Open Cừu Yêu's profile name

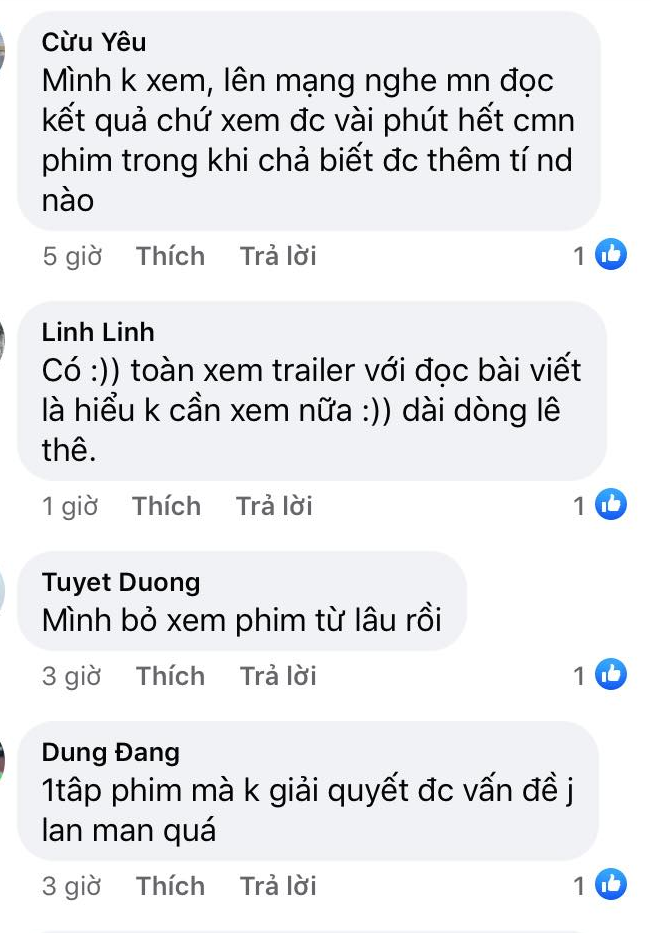coord(94,42)
